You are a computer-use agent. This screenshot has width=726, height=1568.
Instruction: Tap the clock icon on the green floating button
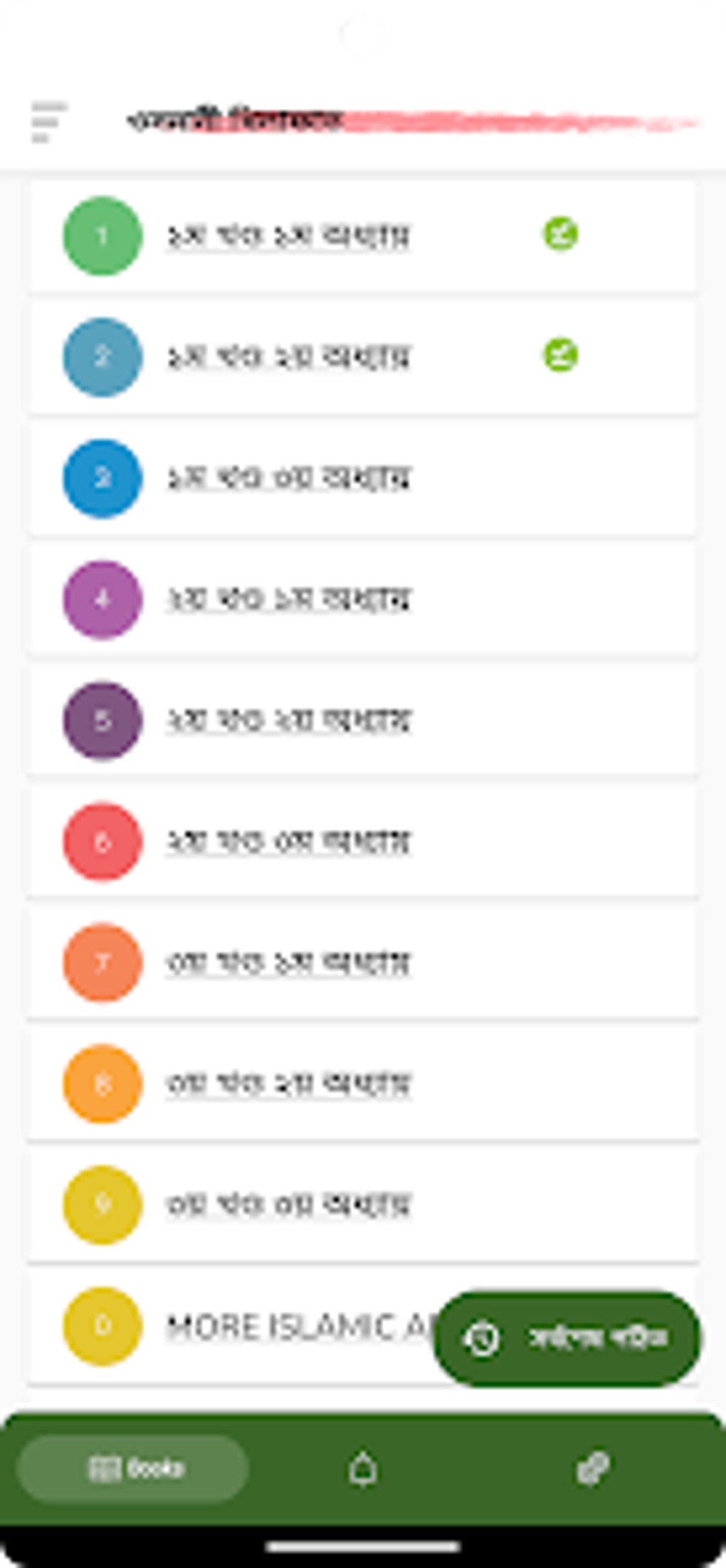[481, 1337]
